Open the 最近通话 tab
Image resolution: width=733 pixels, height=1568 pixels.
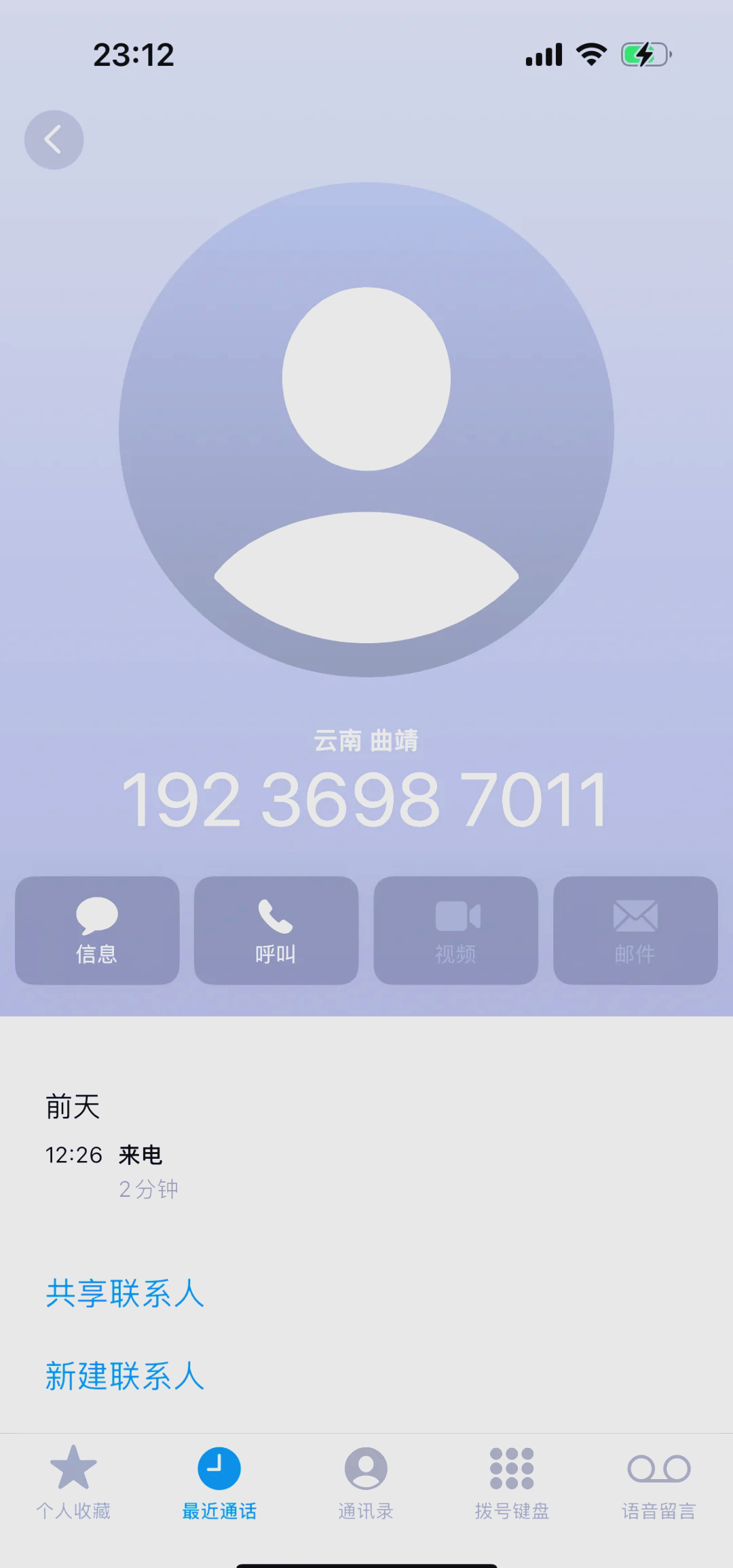(219, 1483)
